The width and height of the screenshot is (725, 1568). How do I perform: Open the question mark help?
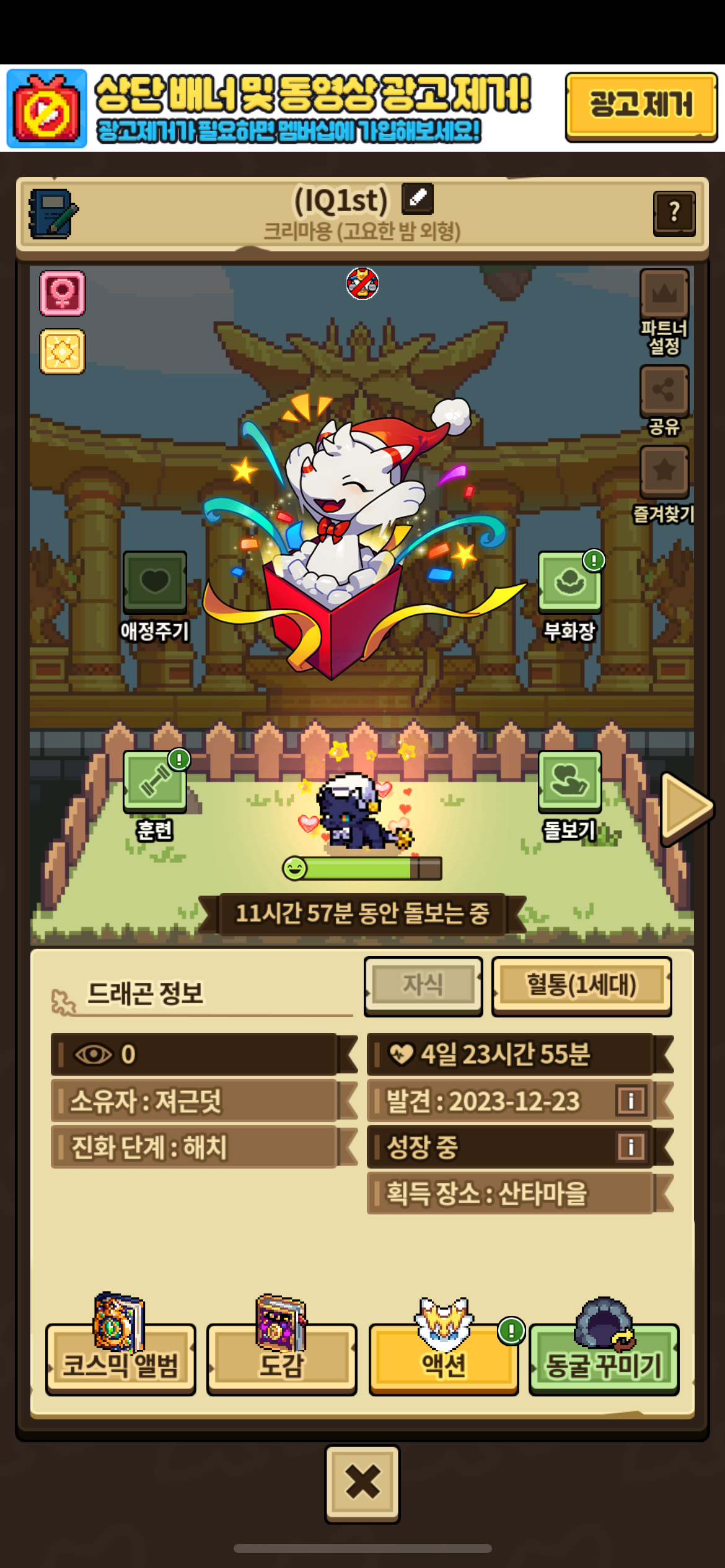pyautogui.click(x=674, y=213)
